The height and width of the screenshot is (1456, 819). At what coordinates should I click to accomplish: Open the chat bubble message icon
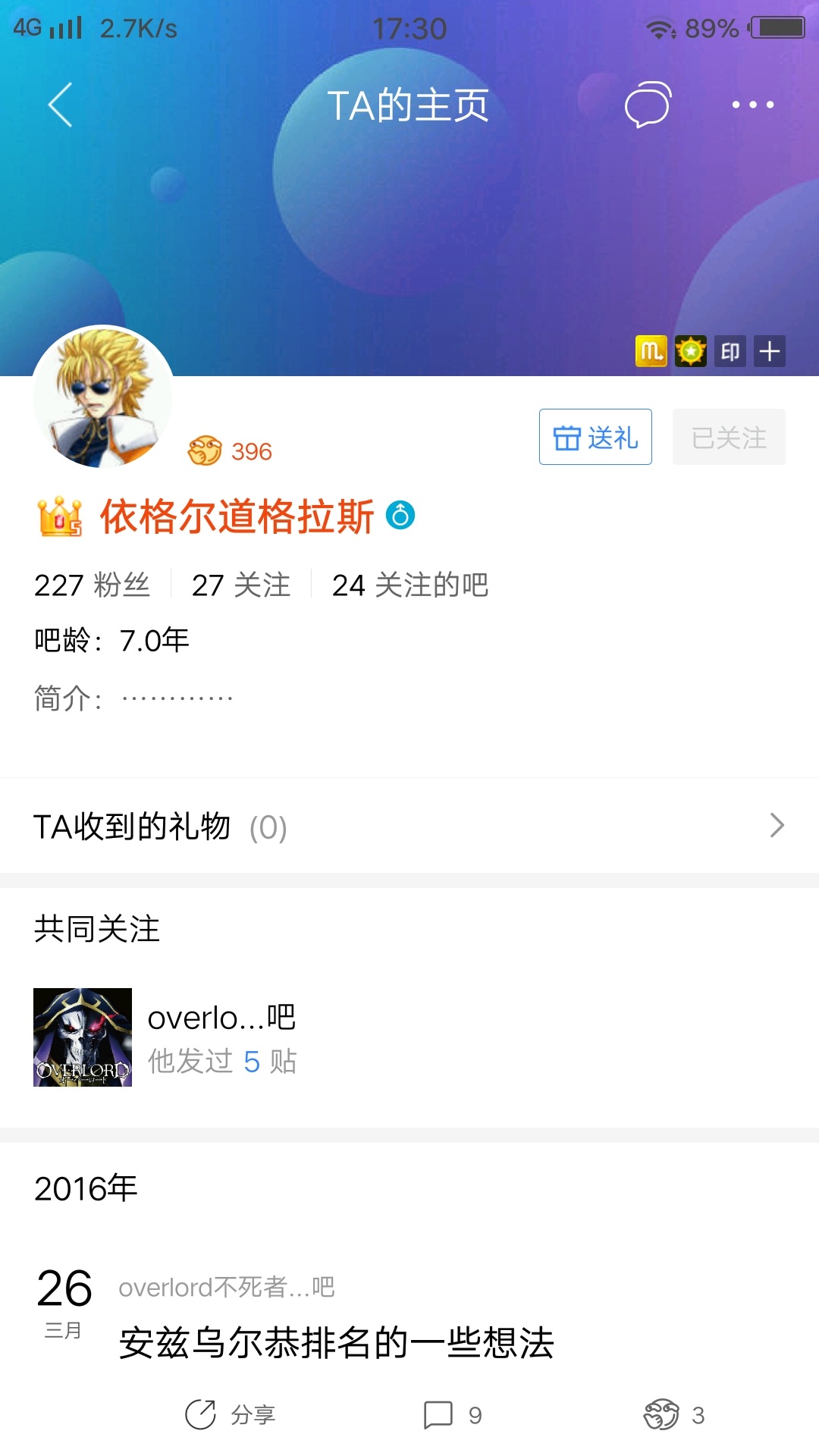coord(648,105)
